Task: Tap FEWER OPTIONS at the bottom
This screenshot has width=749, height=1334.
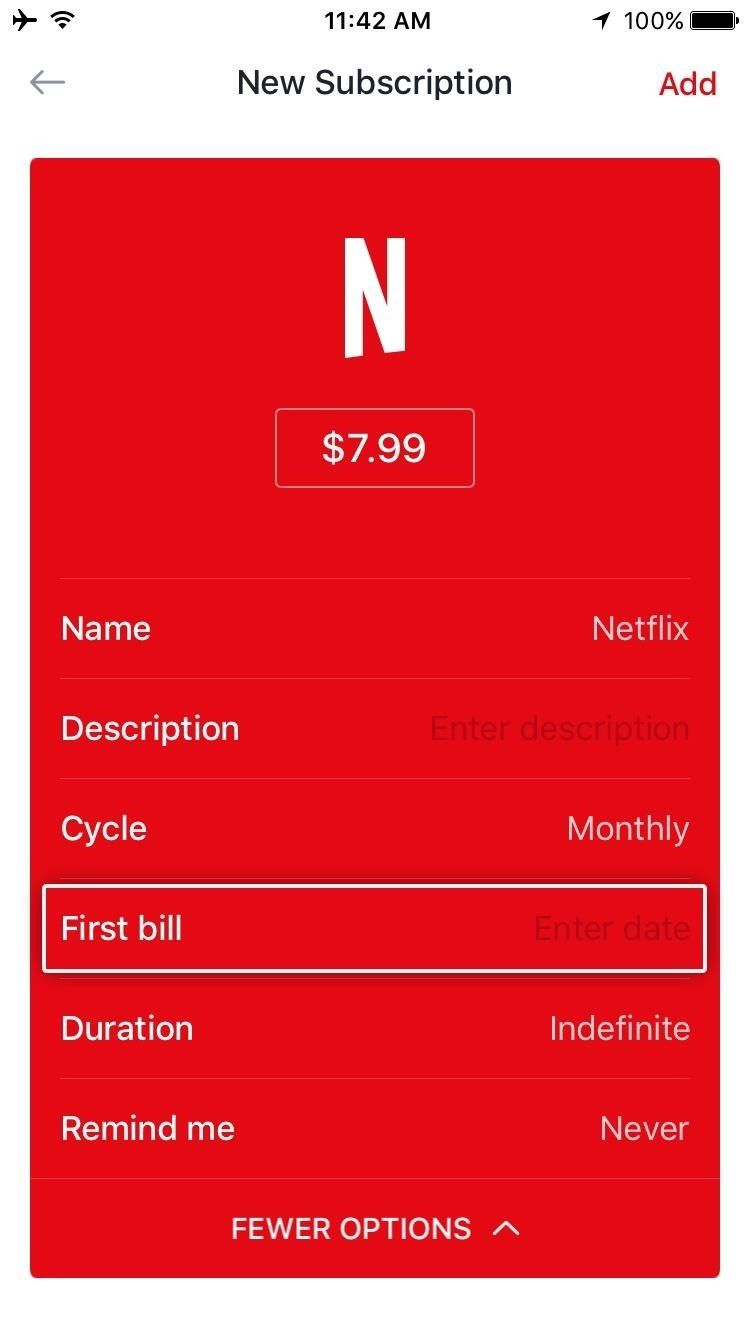Action: point(351,1227)
